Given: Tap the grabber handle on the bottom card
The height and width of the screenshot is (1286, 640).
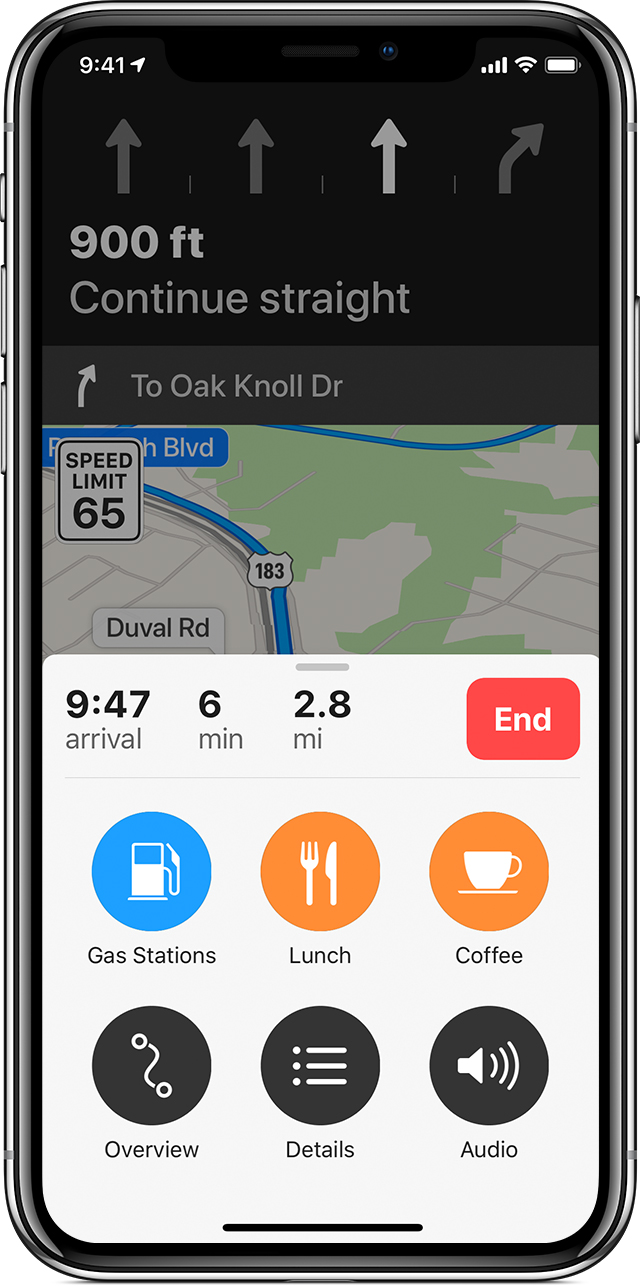Looking at the screenshot, I should pos(323,666).
